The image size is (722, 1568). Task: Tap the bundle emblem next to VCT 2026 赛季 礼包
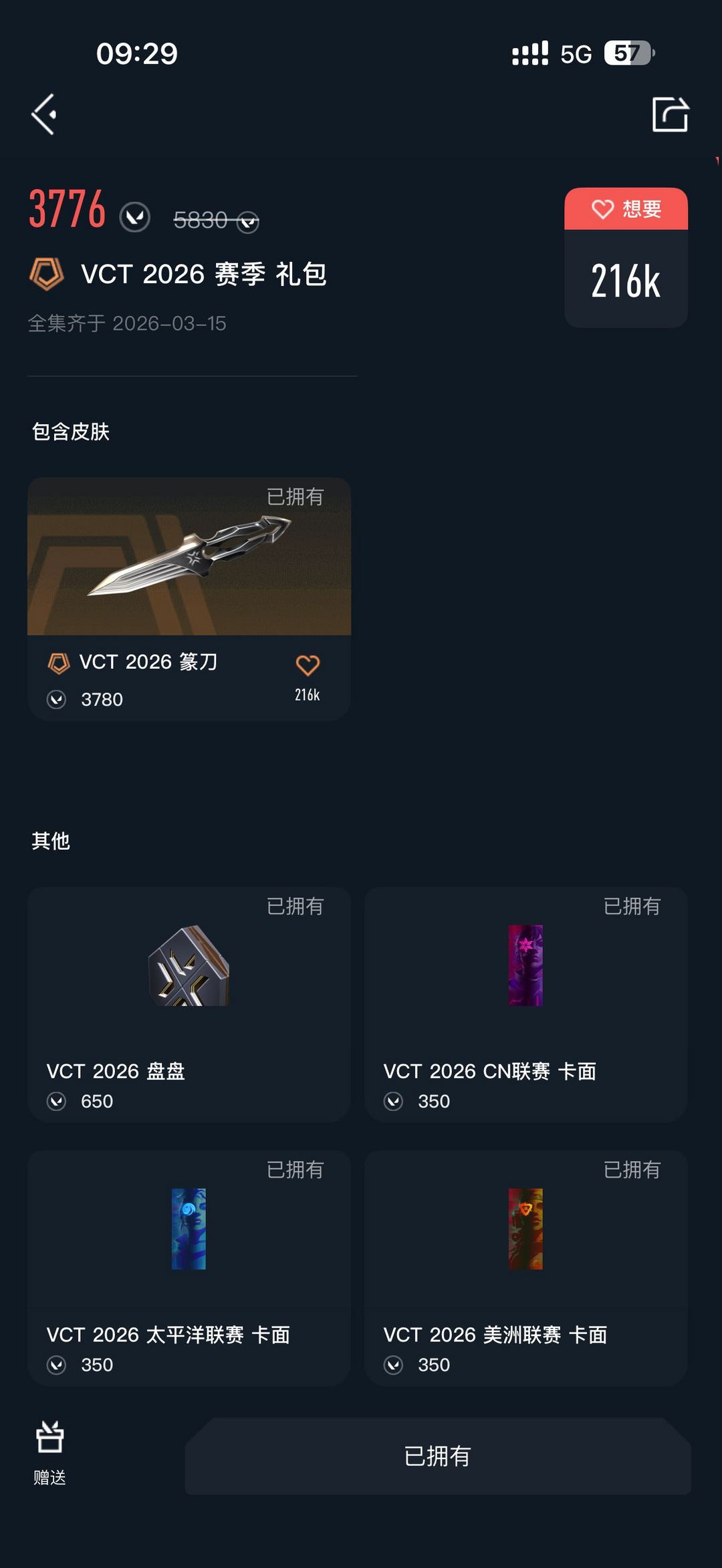point(47,274)
